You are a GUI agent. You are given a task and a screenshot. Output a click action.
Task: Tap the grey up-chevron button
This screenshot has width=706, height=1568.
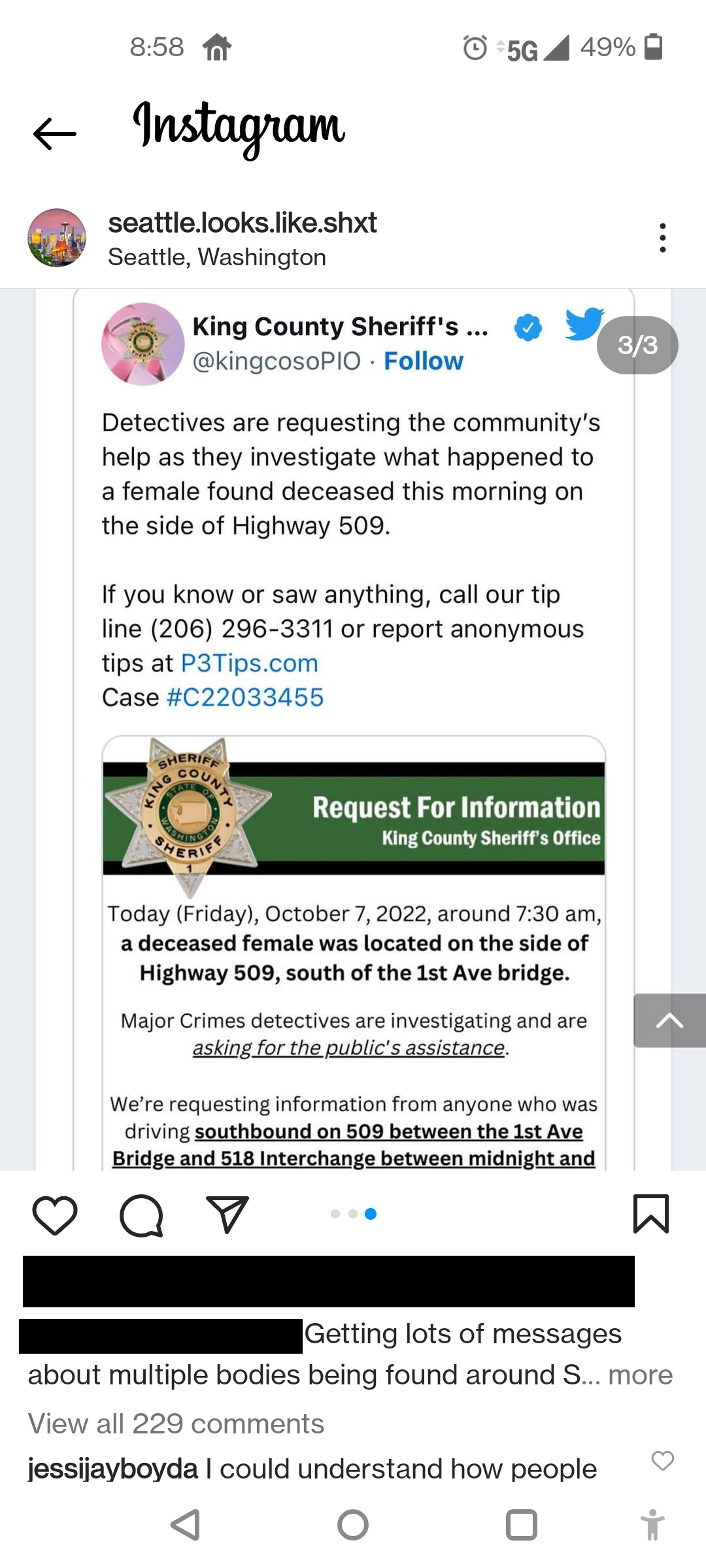[x=669, y=1021]
